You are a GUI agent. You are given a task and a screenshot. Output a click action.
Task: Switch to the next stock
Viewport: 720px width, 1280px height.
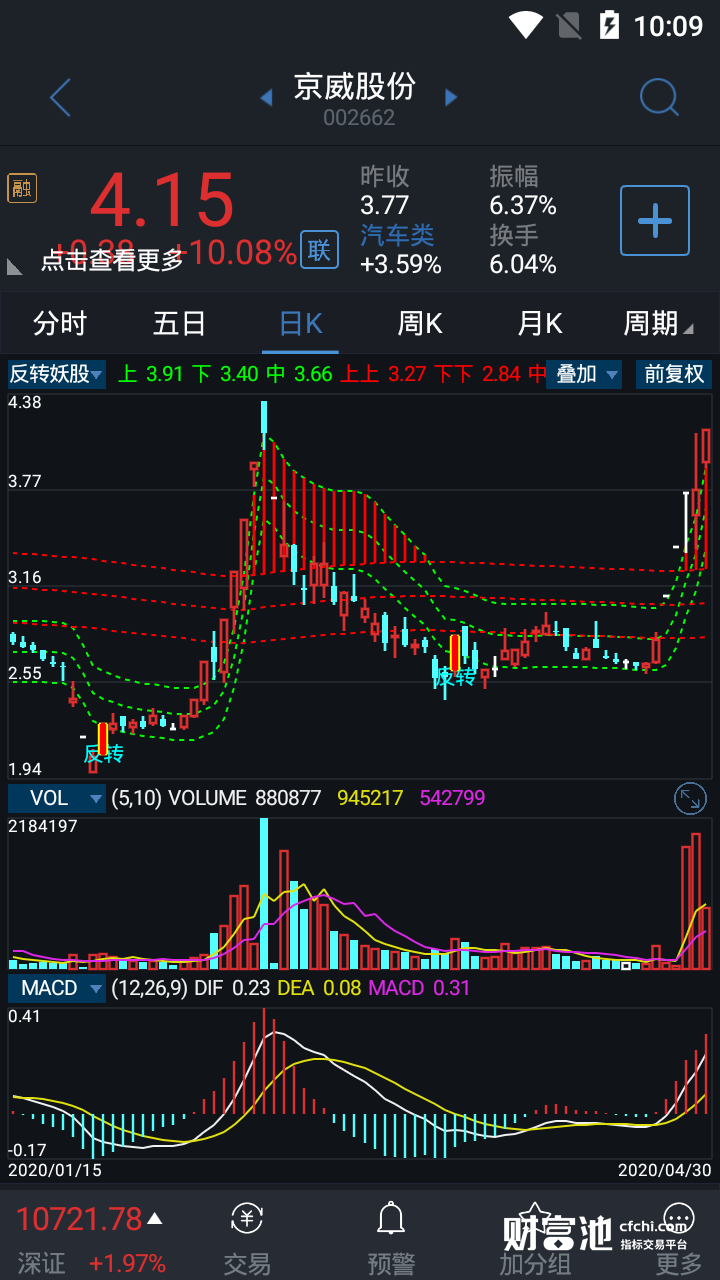pos(451,97)
